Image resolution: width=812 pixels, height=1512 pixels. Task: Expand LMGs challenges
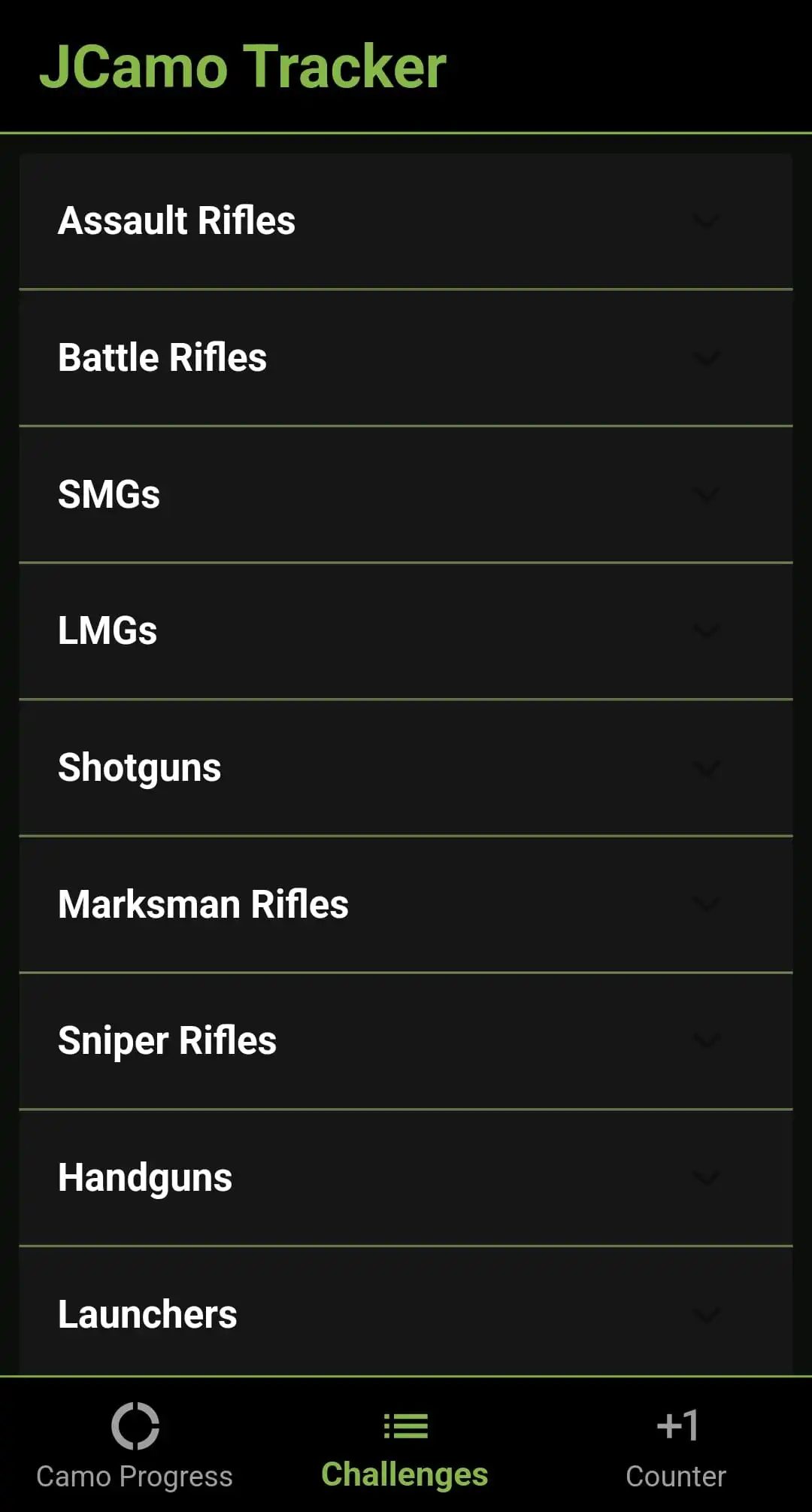tap(406, 631)
